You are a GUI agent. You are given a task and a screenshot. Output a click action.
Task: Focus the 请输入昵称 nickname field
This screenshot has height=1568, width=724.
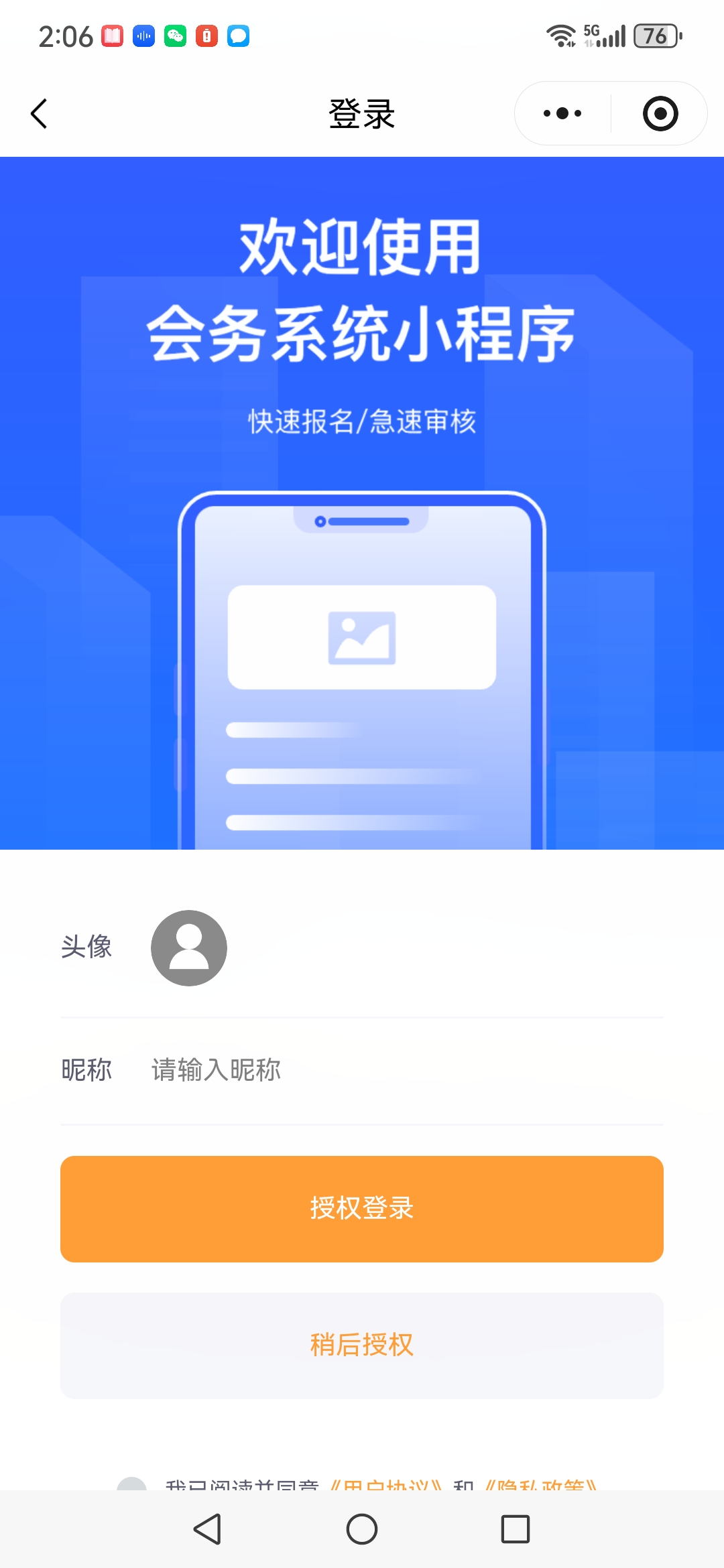(402, 1070)
